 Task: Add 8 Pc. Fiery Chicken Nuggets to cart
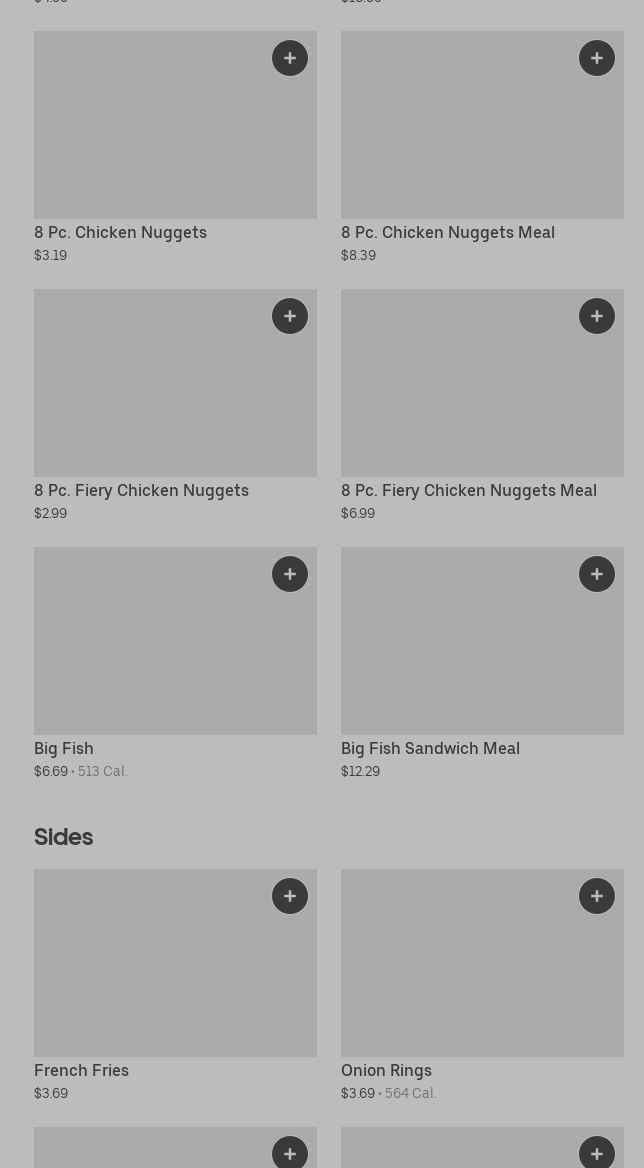[x=290, y=316]
